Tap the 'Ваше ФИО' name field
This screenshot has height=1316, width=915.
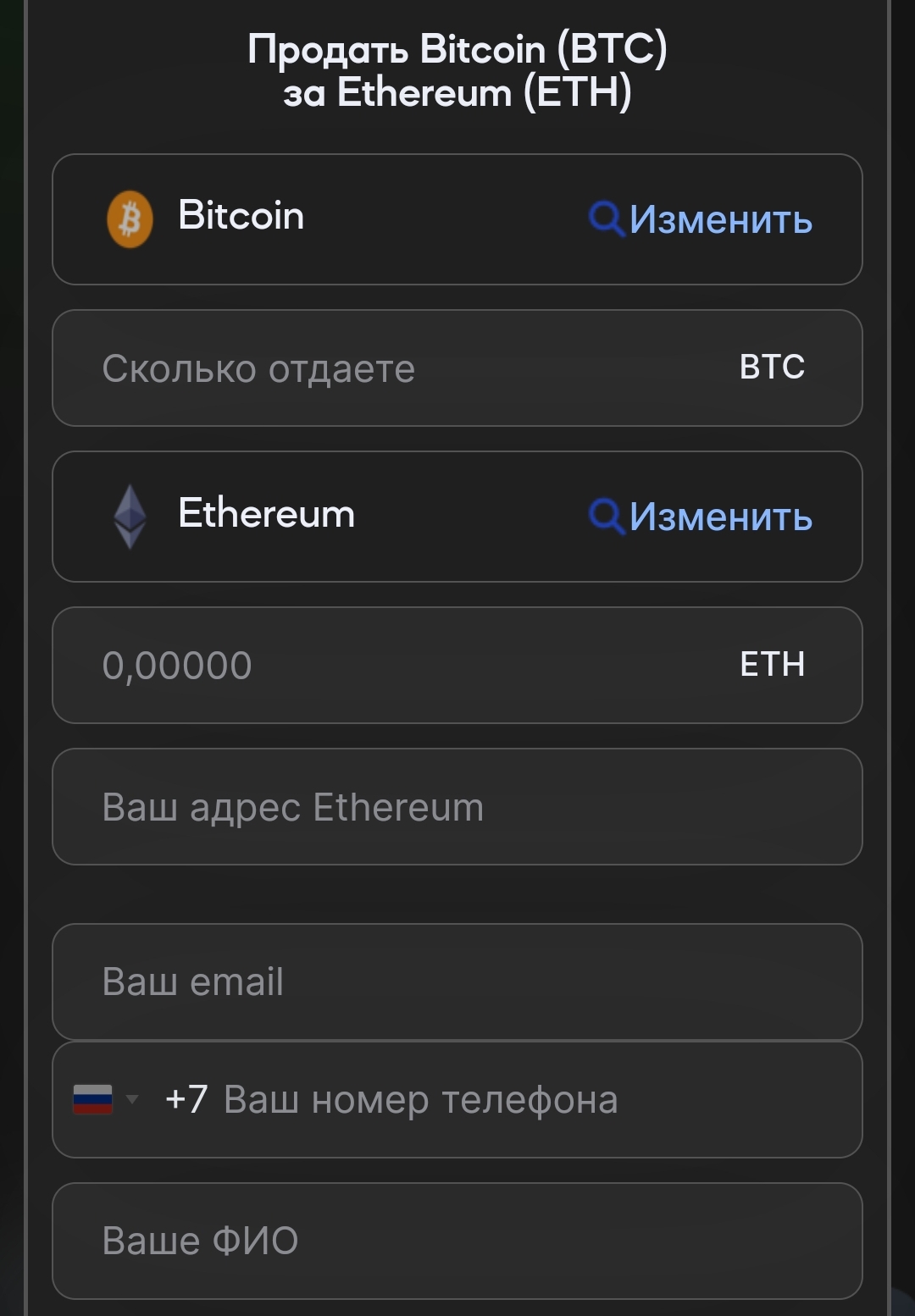click(457, 1241)
